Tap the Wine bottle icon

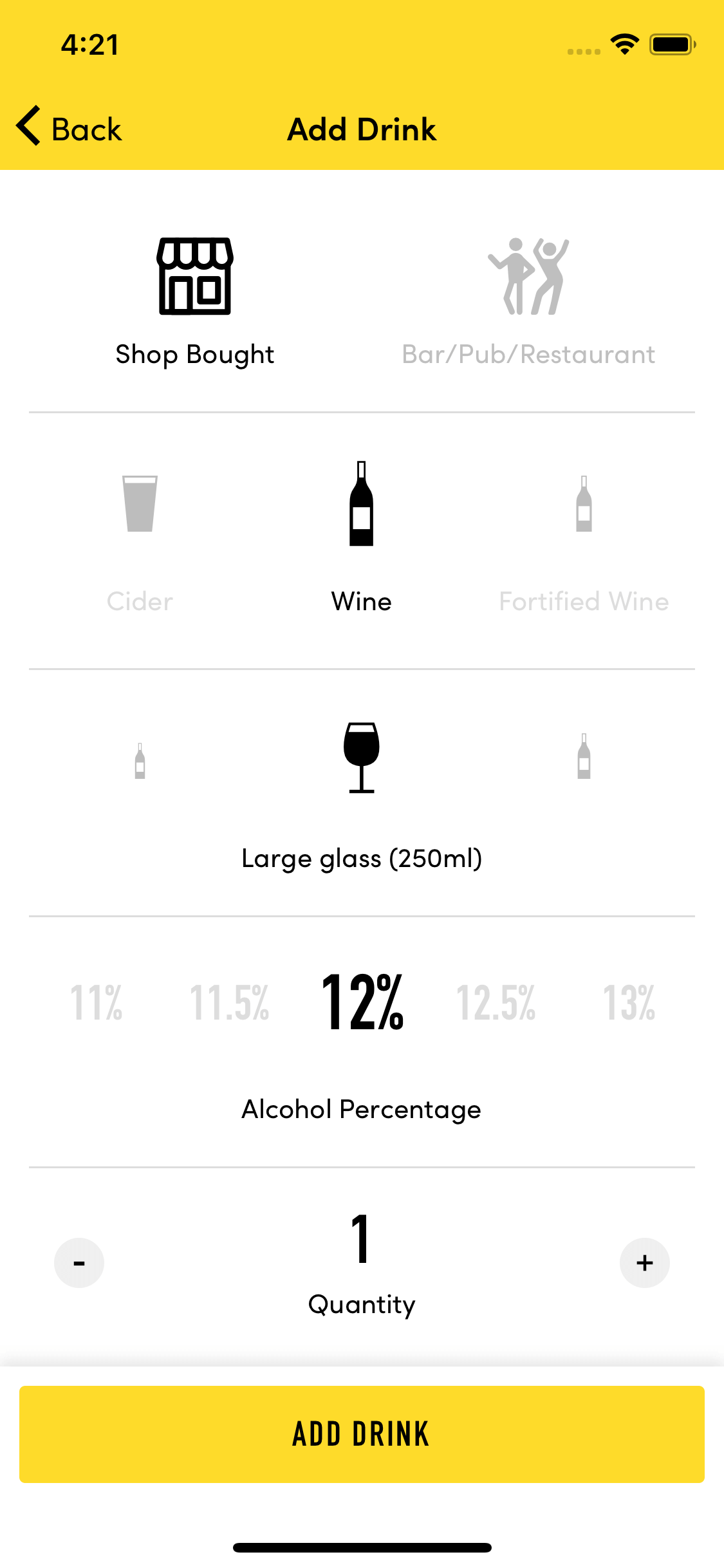[362, 502]
